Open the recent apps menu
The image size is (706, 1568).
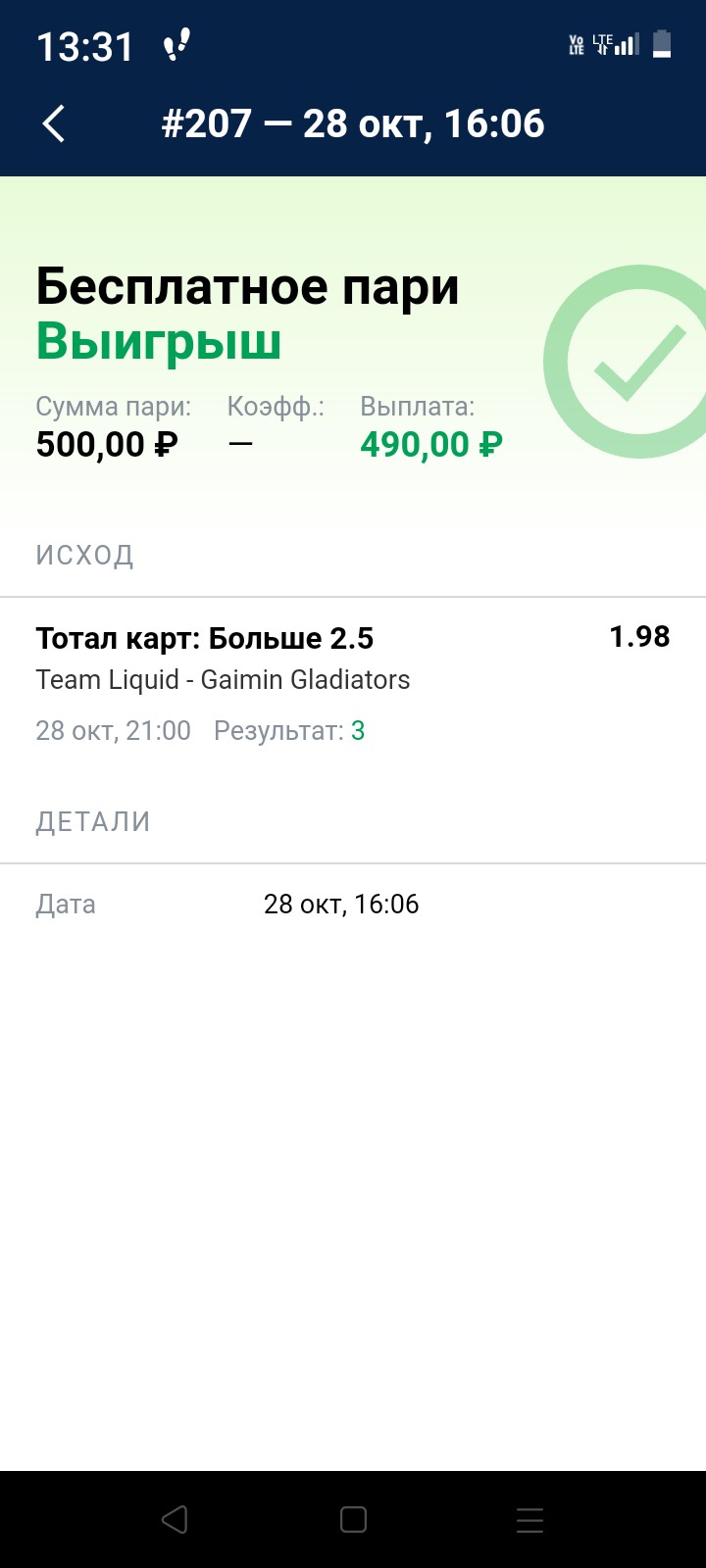tap(529, 1519)
